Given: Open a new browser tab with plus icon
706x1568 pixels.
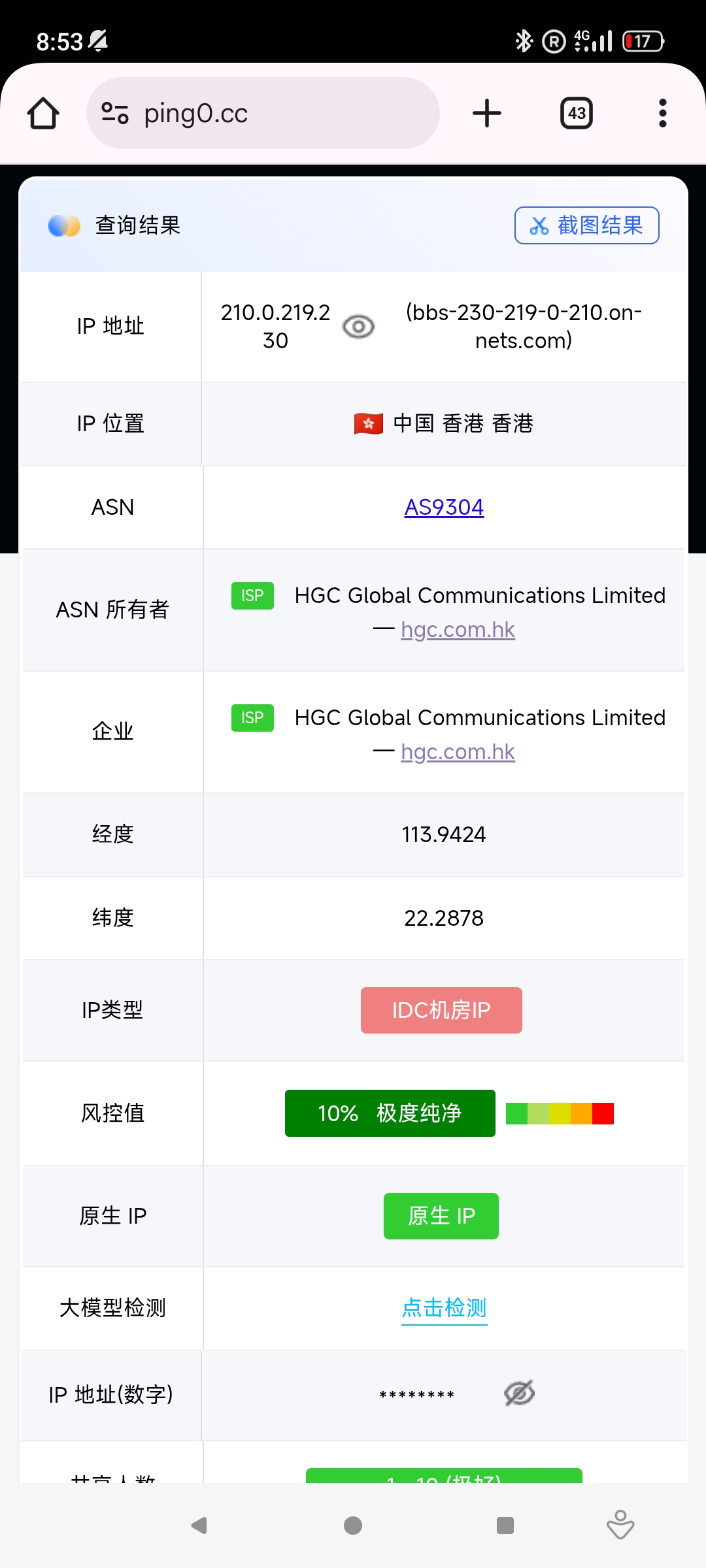Looking at the screenshot, I should tap(486, 113).
